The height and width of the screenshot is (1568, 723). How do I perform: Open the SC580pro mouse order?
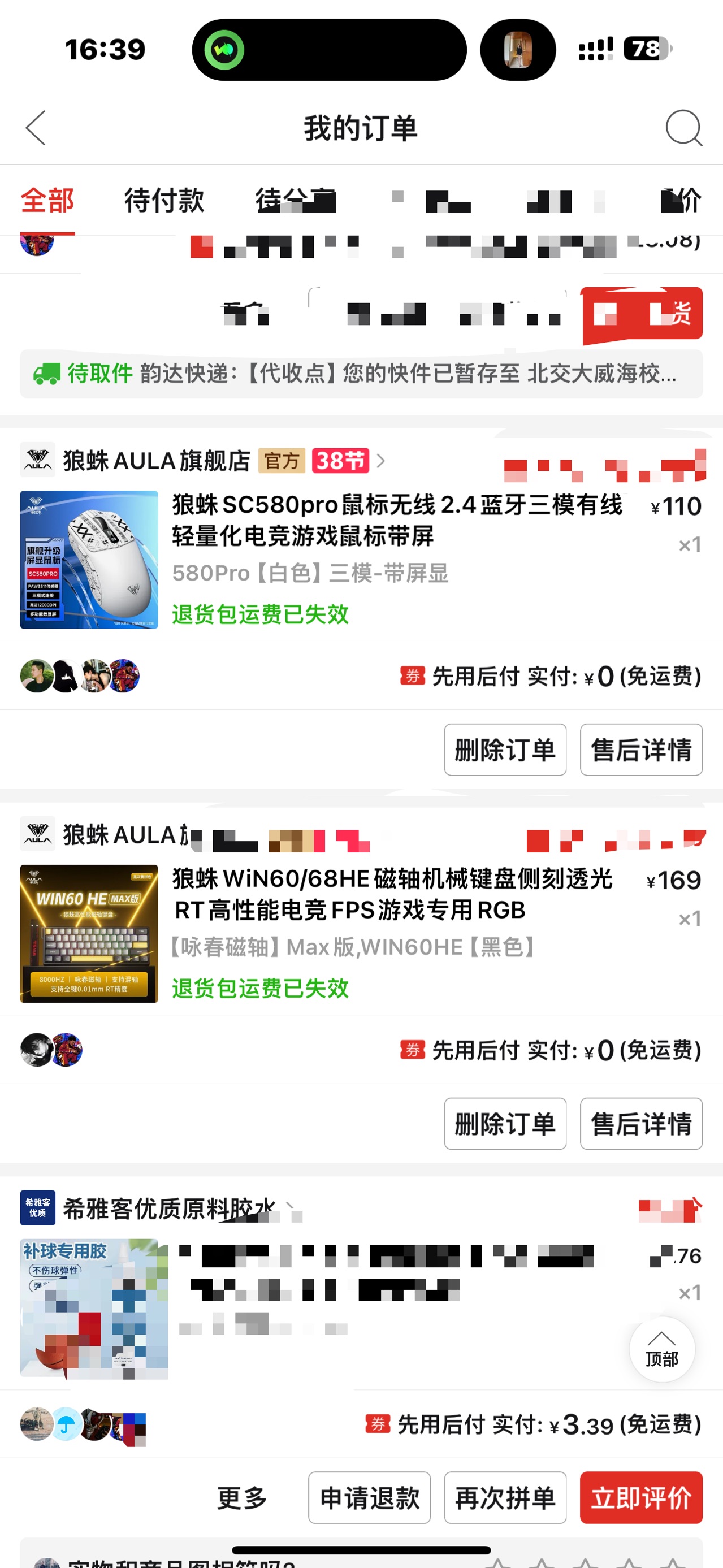[396, 521]
